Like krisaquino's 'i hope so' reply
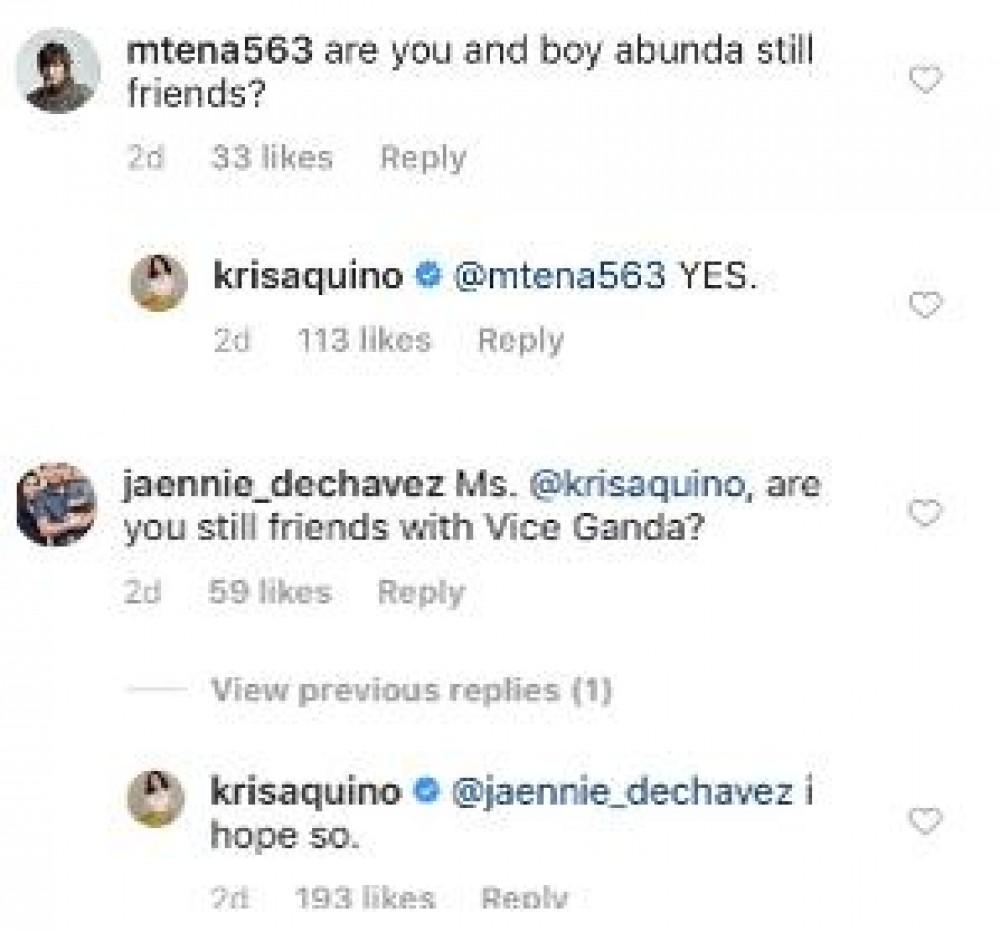 click(926, 821)
